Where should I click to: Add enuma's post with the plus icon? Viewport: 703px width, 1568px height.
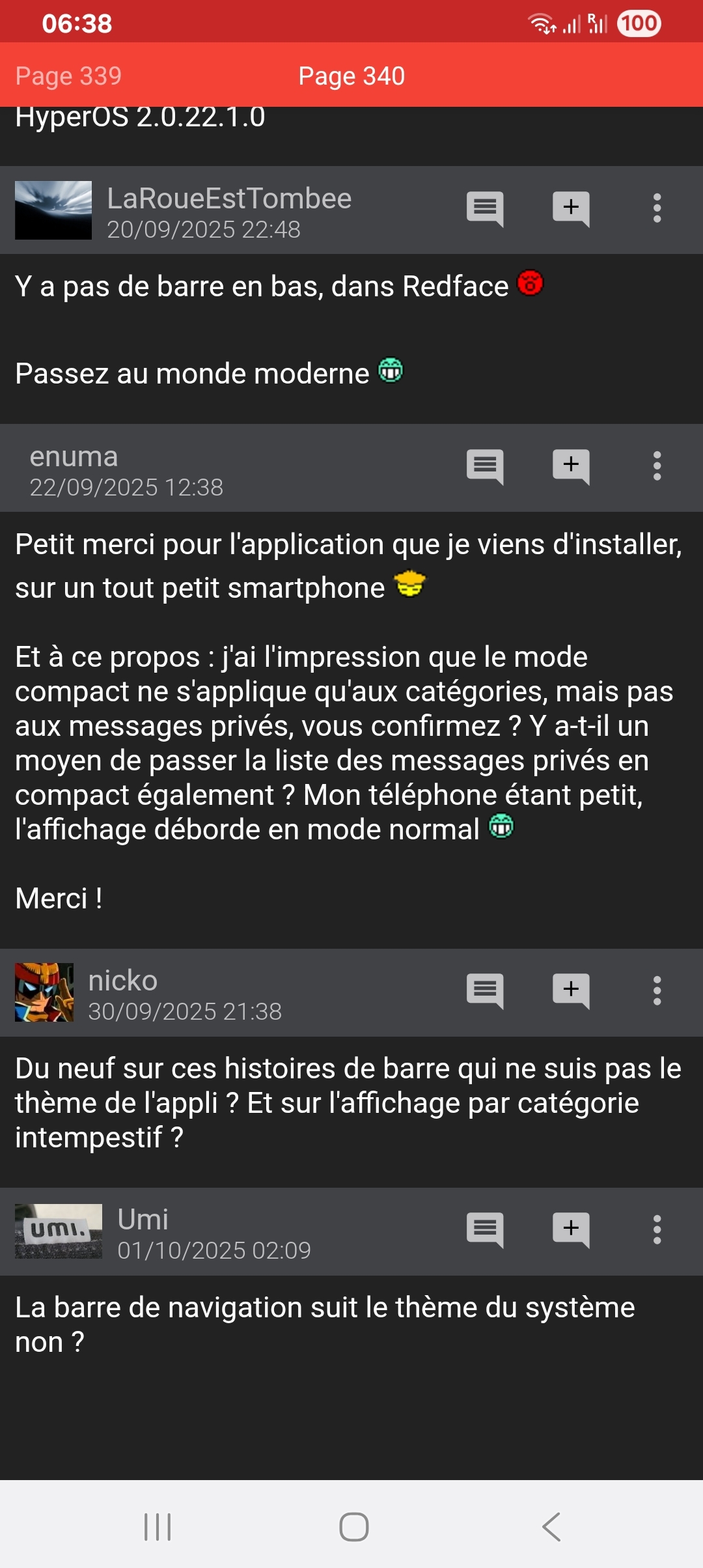point(571,467)
